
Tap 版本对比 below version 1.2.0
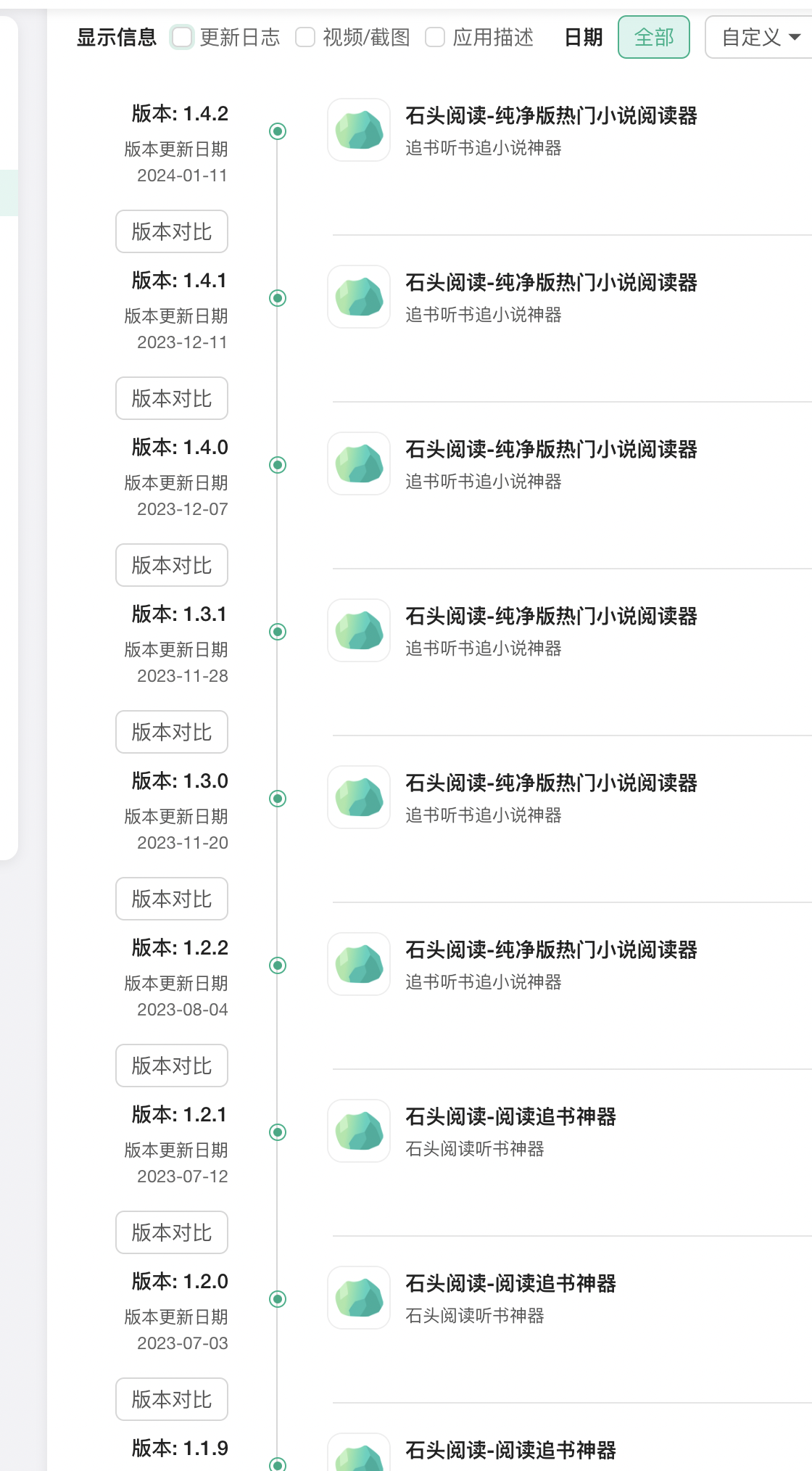click(x=172, y=1399)
